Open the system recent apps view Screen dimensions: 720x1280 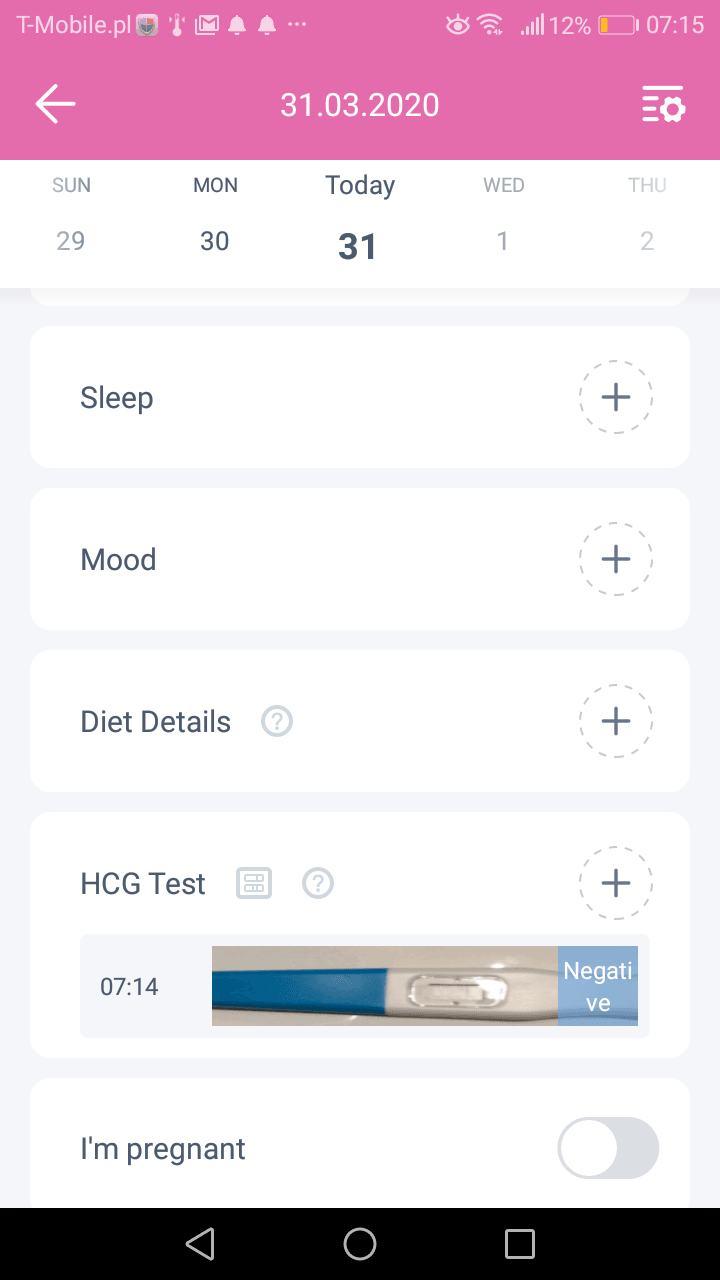520,1244
